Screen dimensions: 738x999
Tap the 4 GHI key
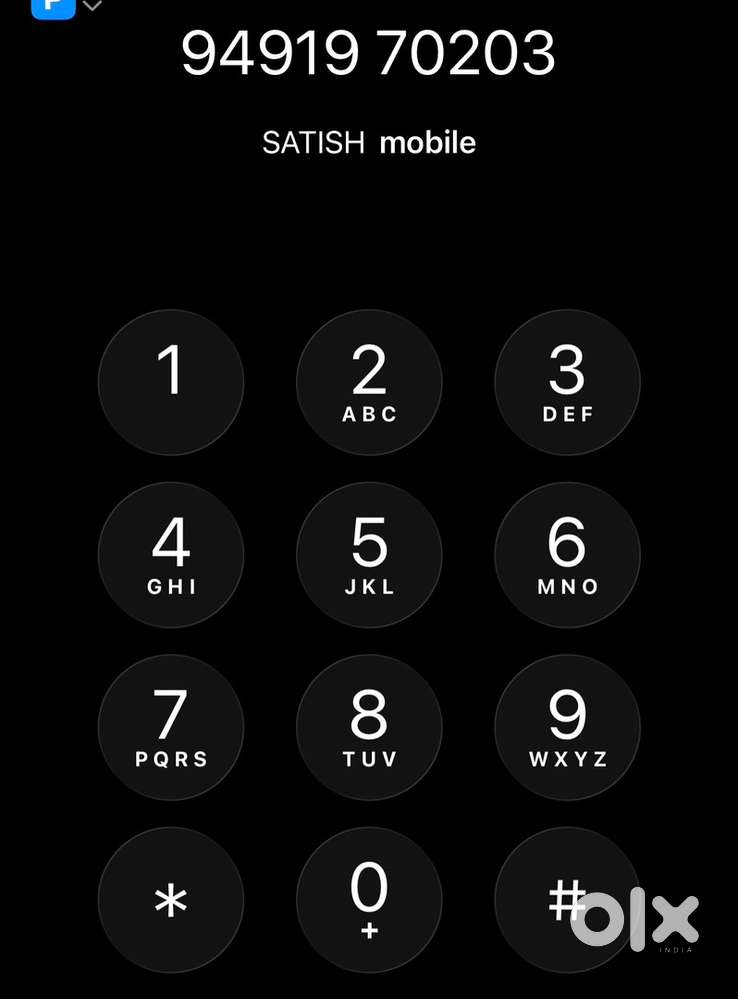(x=171, y=555)
